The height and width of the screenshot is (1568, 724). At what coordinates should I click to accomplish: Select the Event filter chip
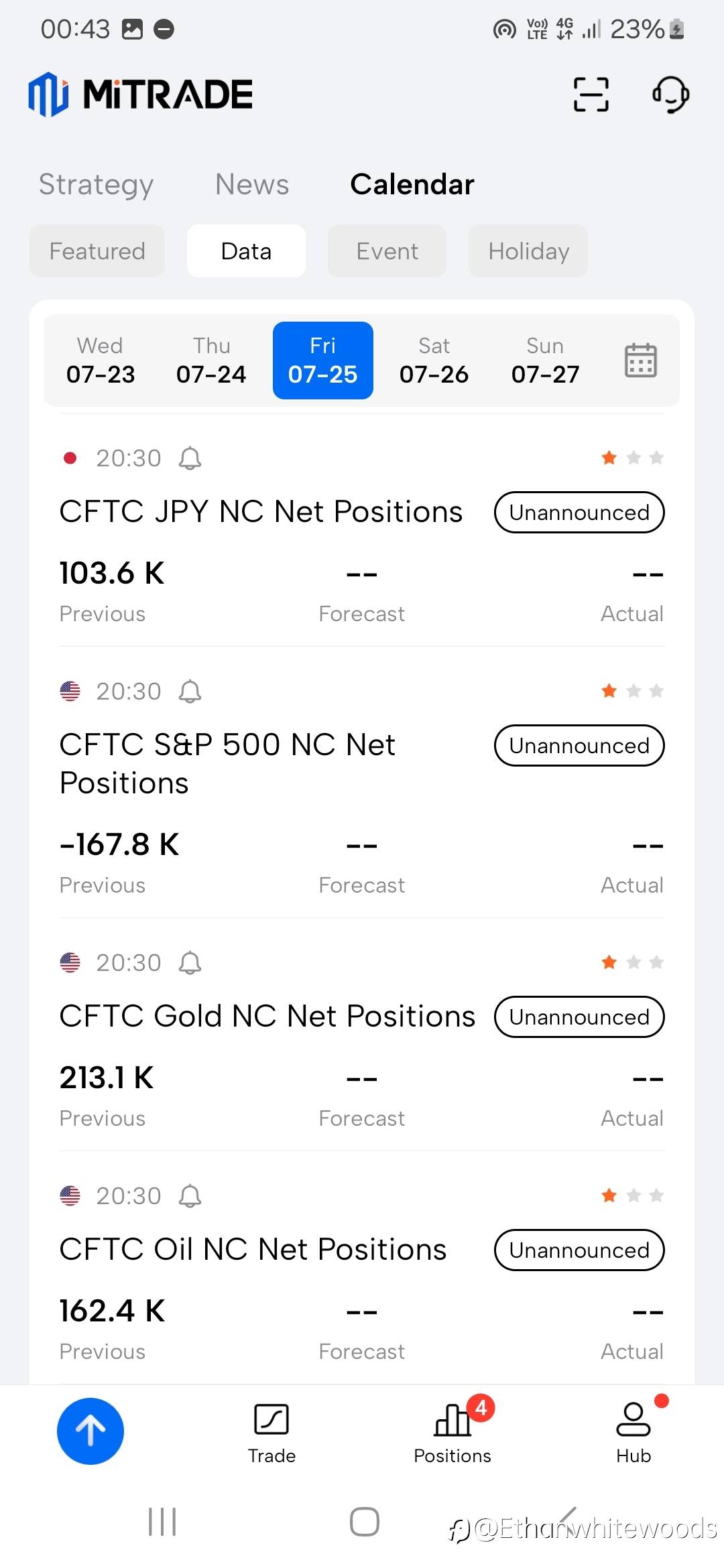click(387, 251)
